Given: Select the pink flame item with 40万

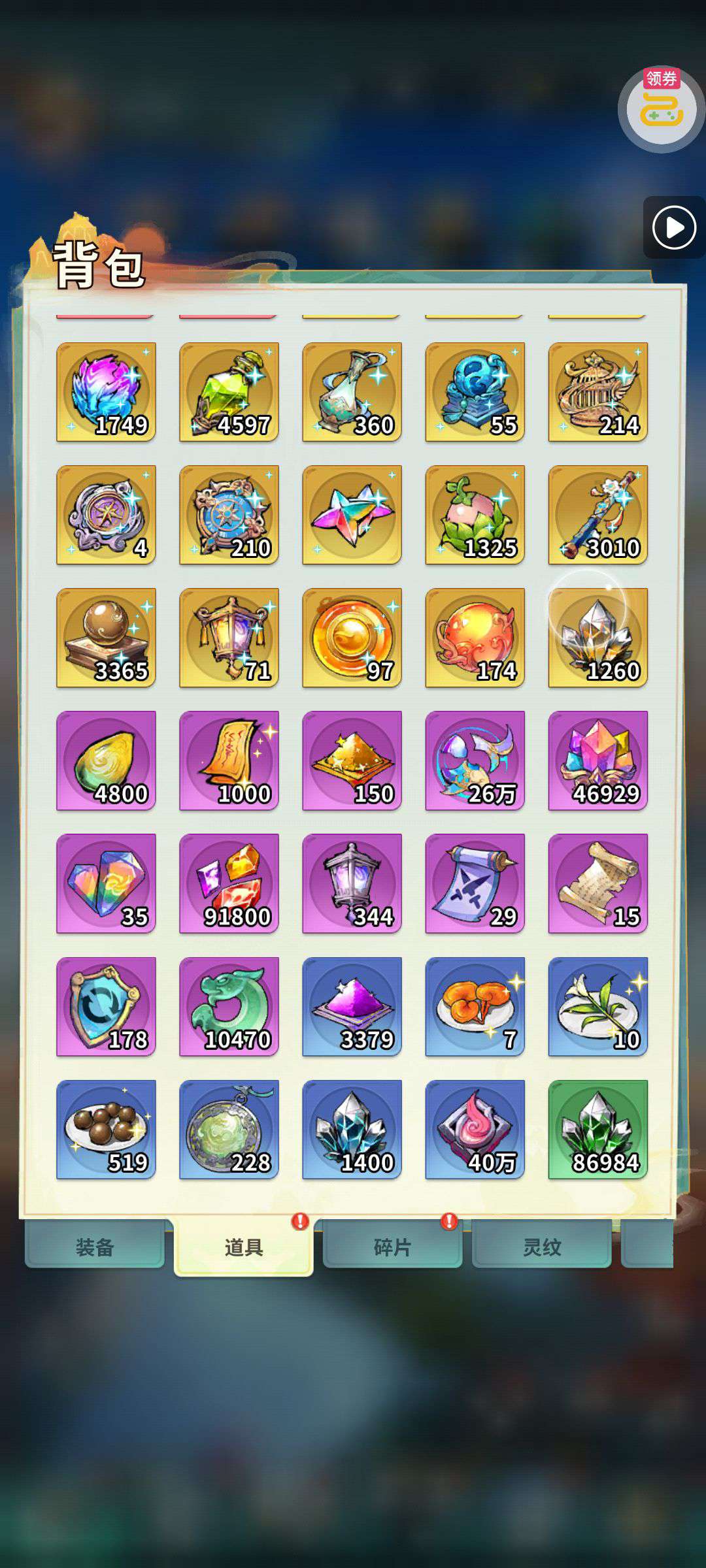Looking at the screenshot, I should (475, 1129).
